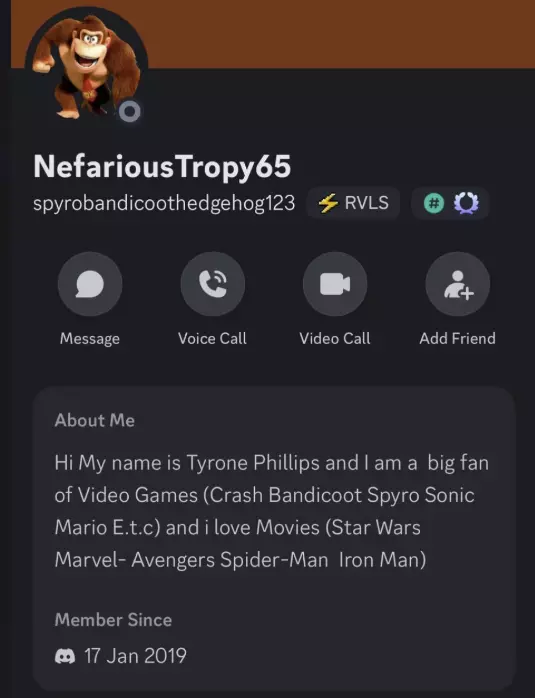535x698 pixels.
Task: Open the Donkey Kong profile avatar
Action: tap(86, 67)
